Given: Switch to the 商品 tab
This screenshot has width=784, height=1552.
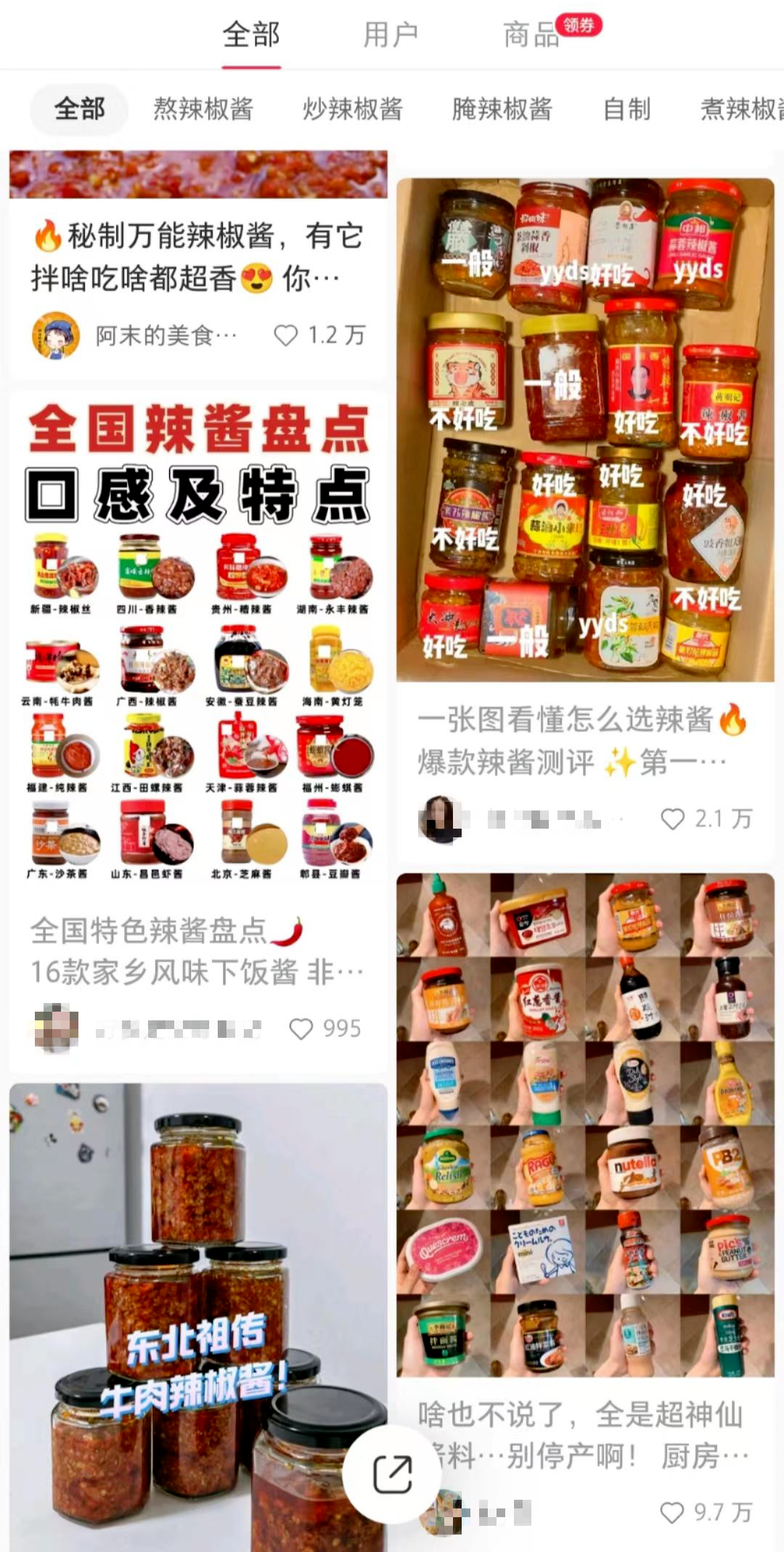Looking at the screenshot, I should coord(532,35).
